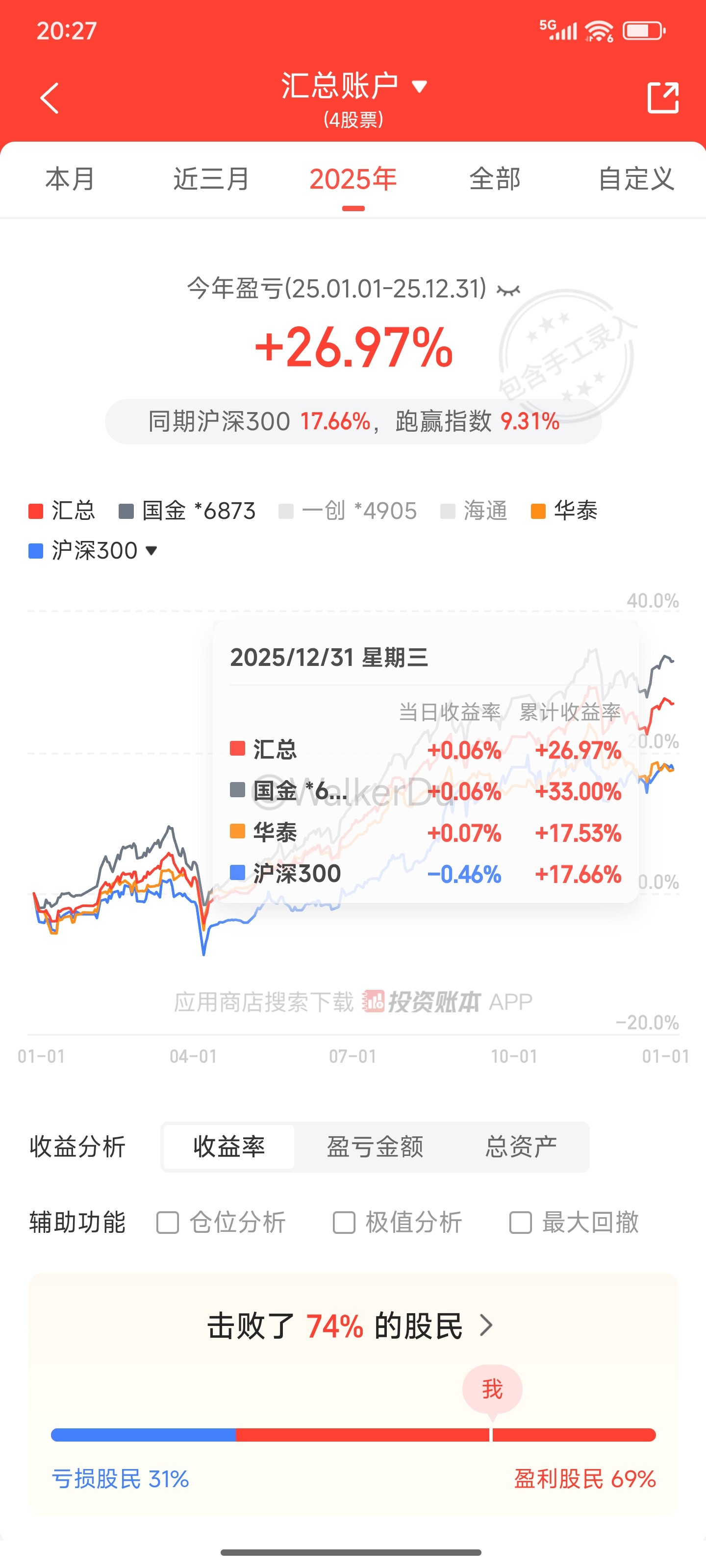
Task: Check the 极值分析 option
Action: click(x=344, y=1222)
